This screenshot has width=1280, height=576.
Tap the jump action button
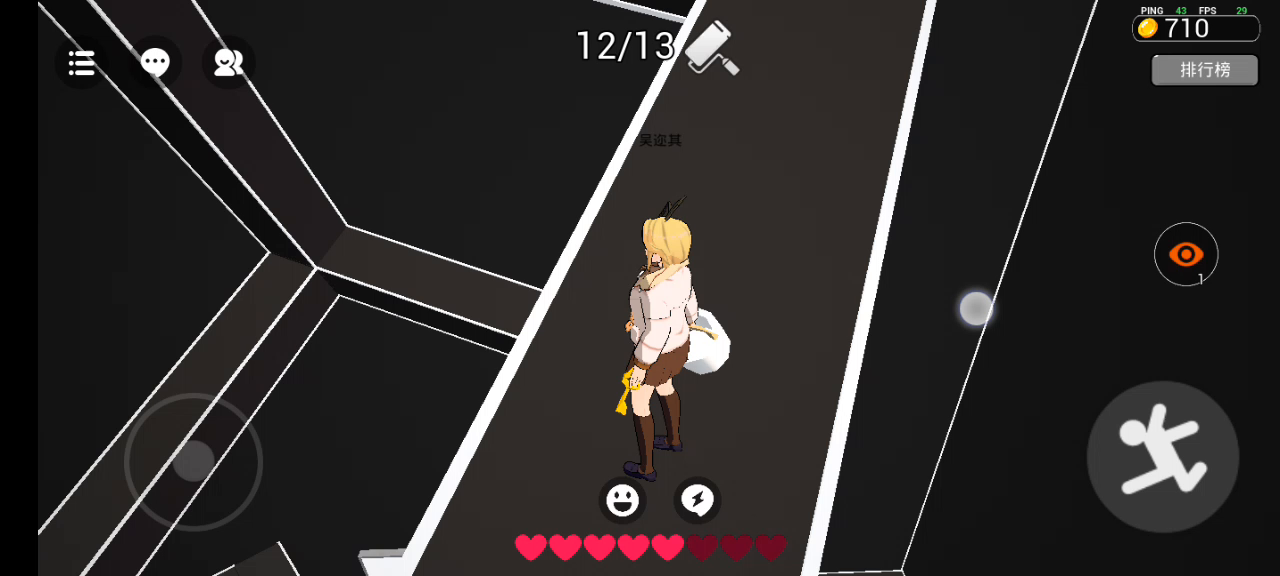coord(1162,456)
